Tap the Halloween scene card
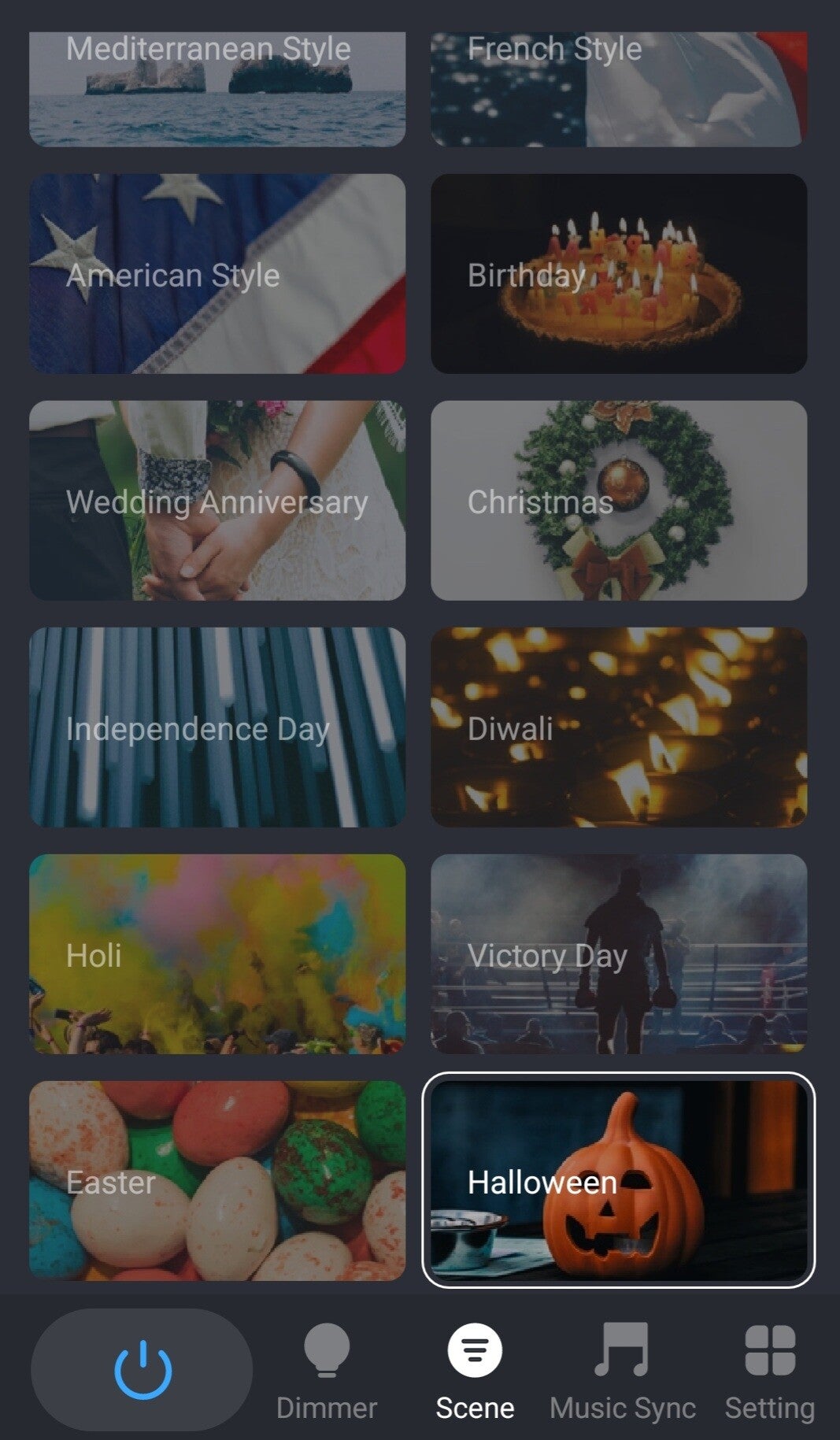 [x=619, y=1180]
